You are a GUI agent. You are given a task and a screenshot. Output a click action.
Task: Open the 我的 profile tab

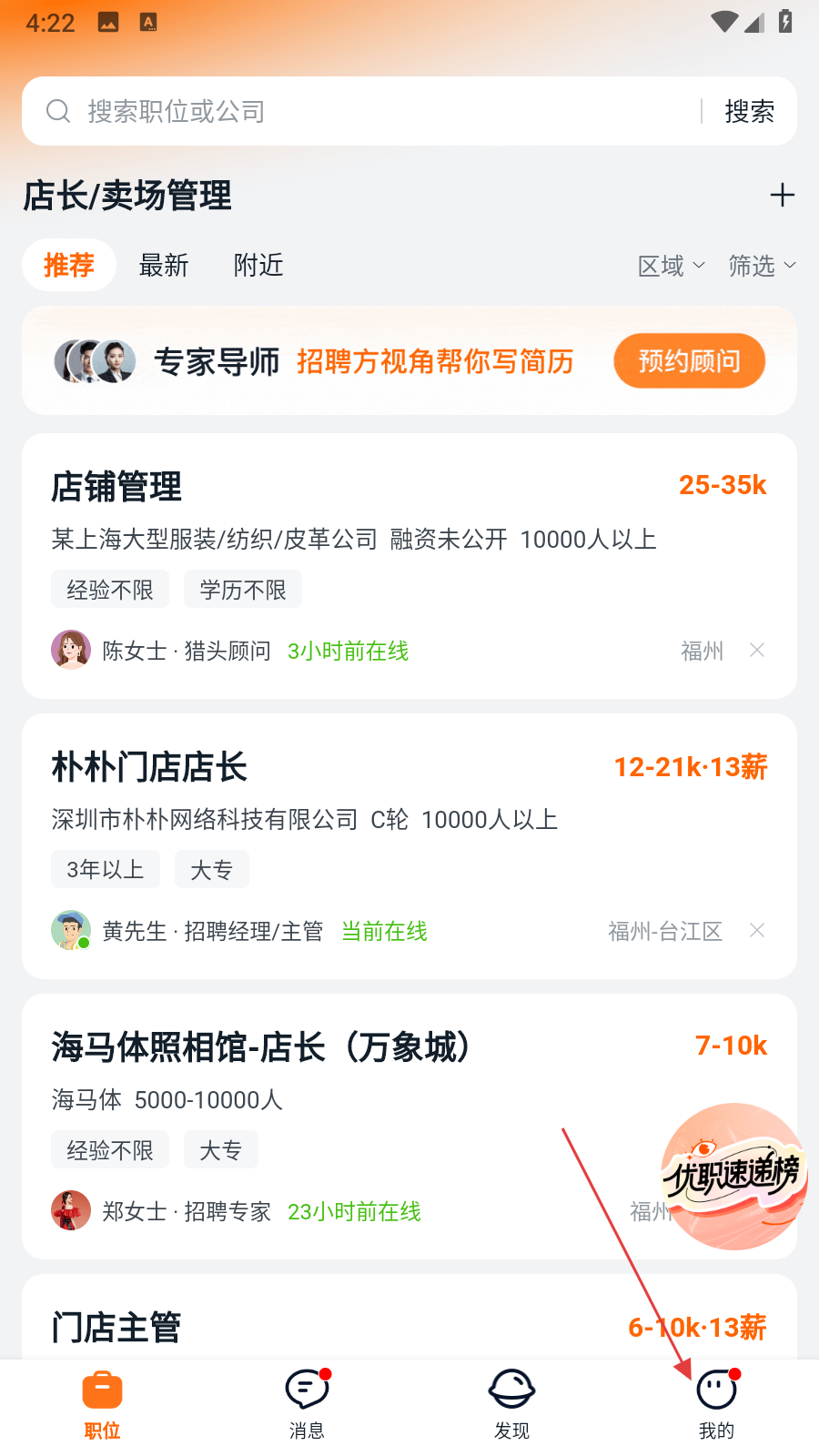[x=716, y=1406]
